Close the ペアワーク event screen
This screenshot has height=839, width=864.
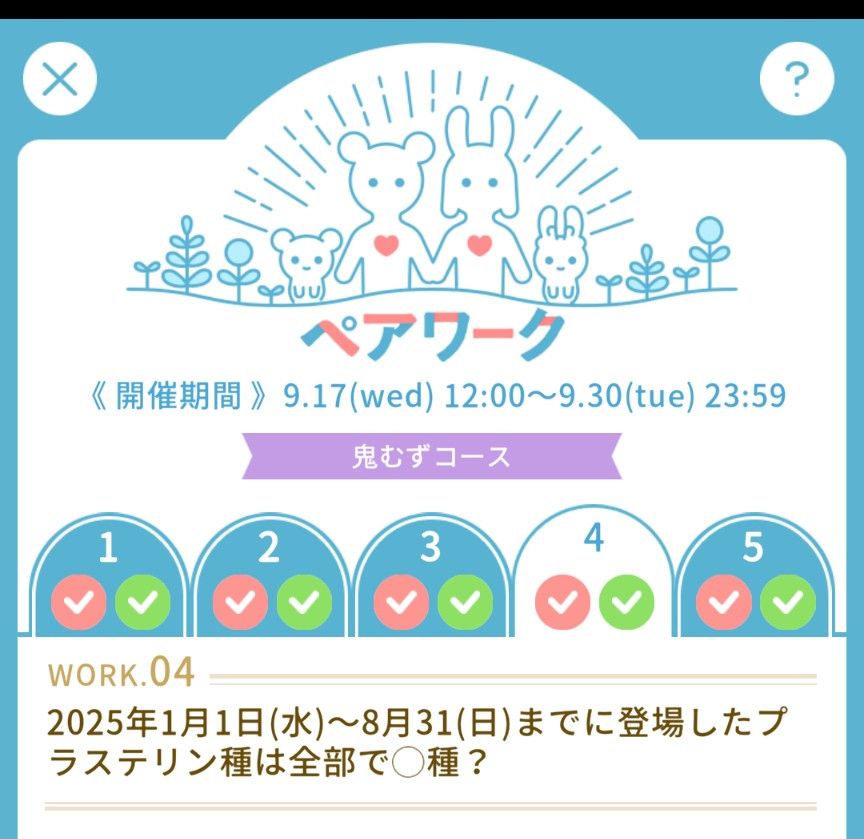[x=60, y=79]
